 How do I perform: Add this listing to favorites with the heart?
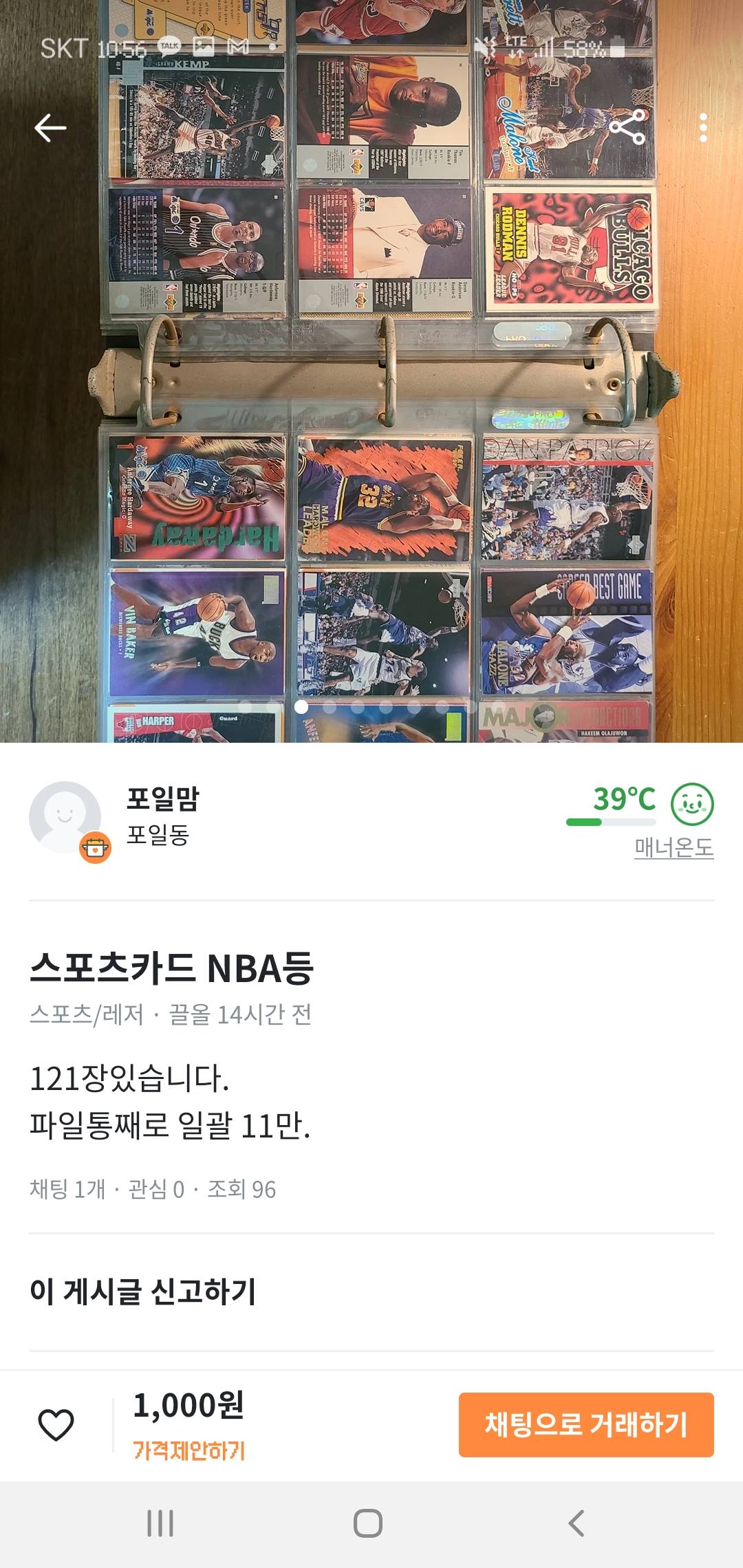(56, 1424)
